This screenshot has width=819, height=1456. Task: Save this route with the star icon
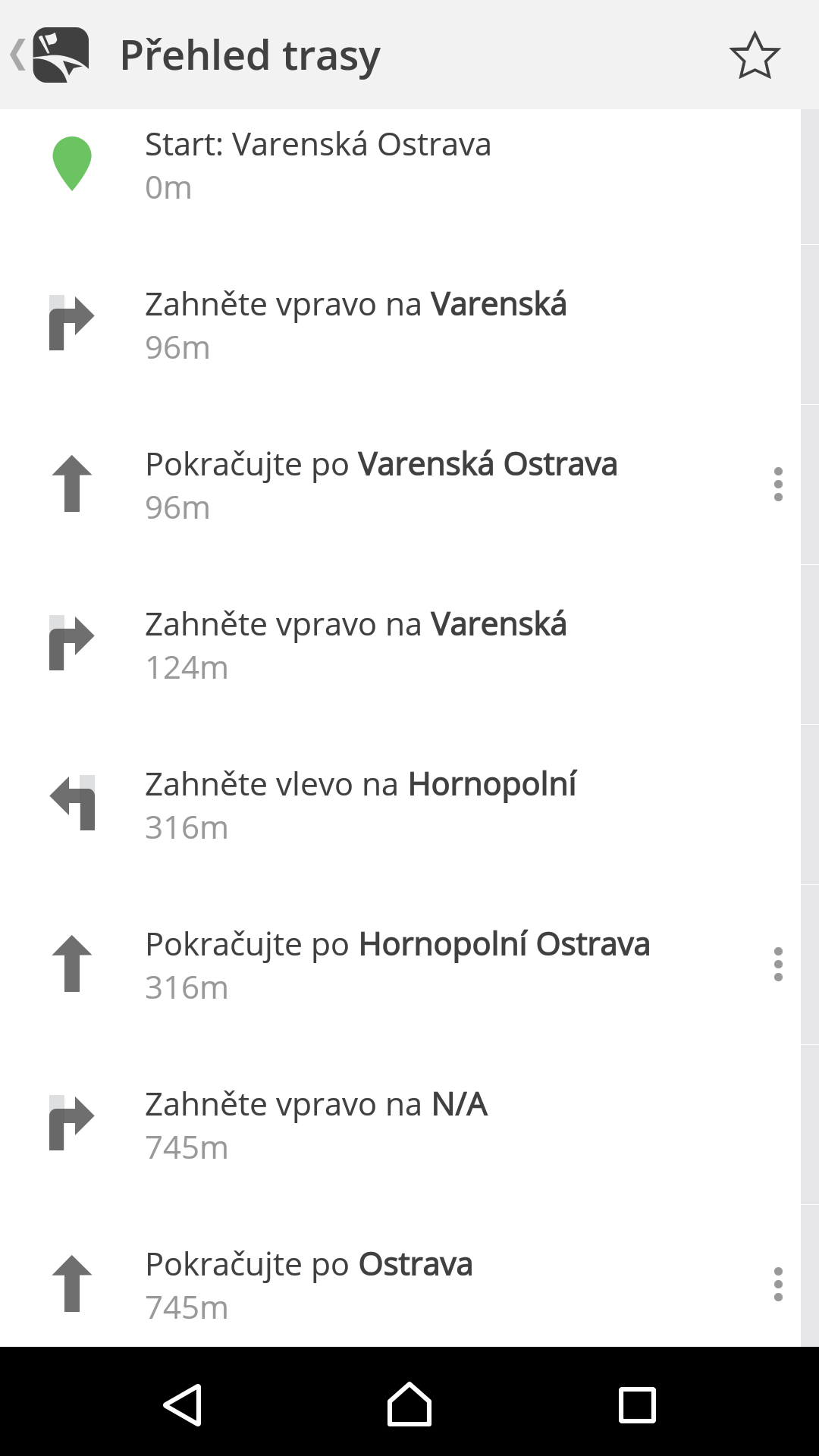coord(755,55)
